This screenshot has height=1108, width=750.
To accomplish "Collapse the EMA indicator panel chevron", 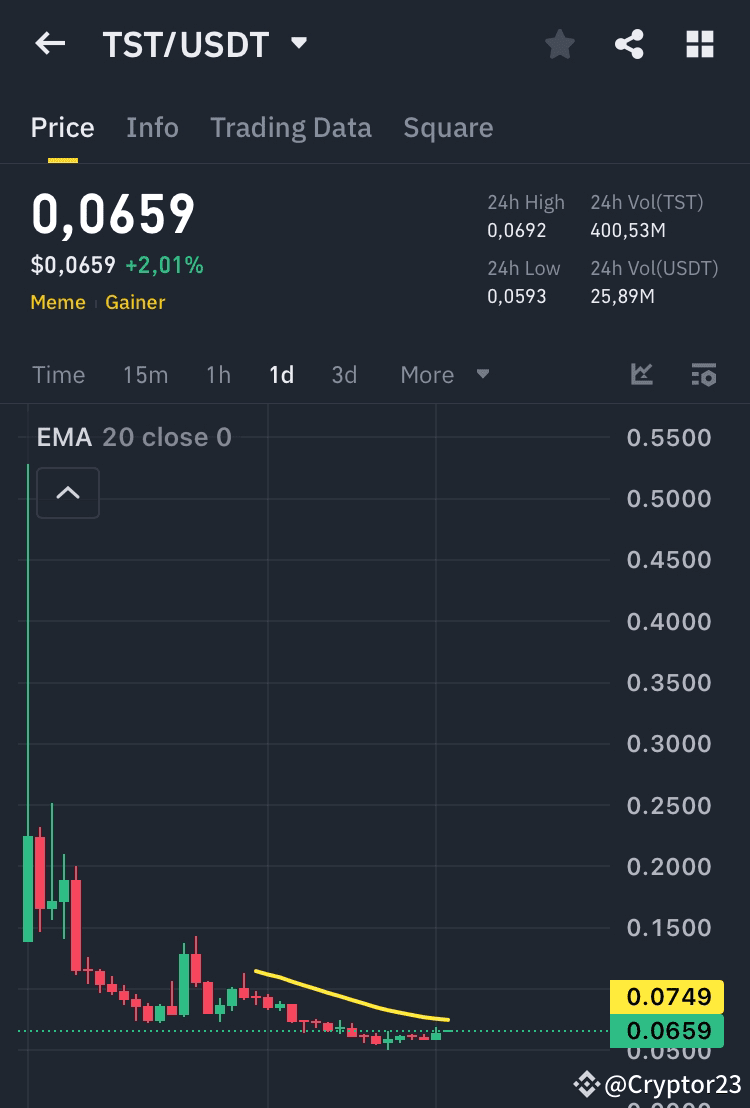I will [67, 493].
